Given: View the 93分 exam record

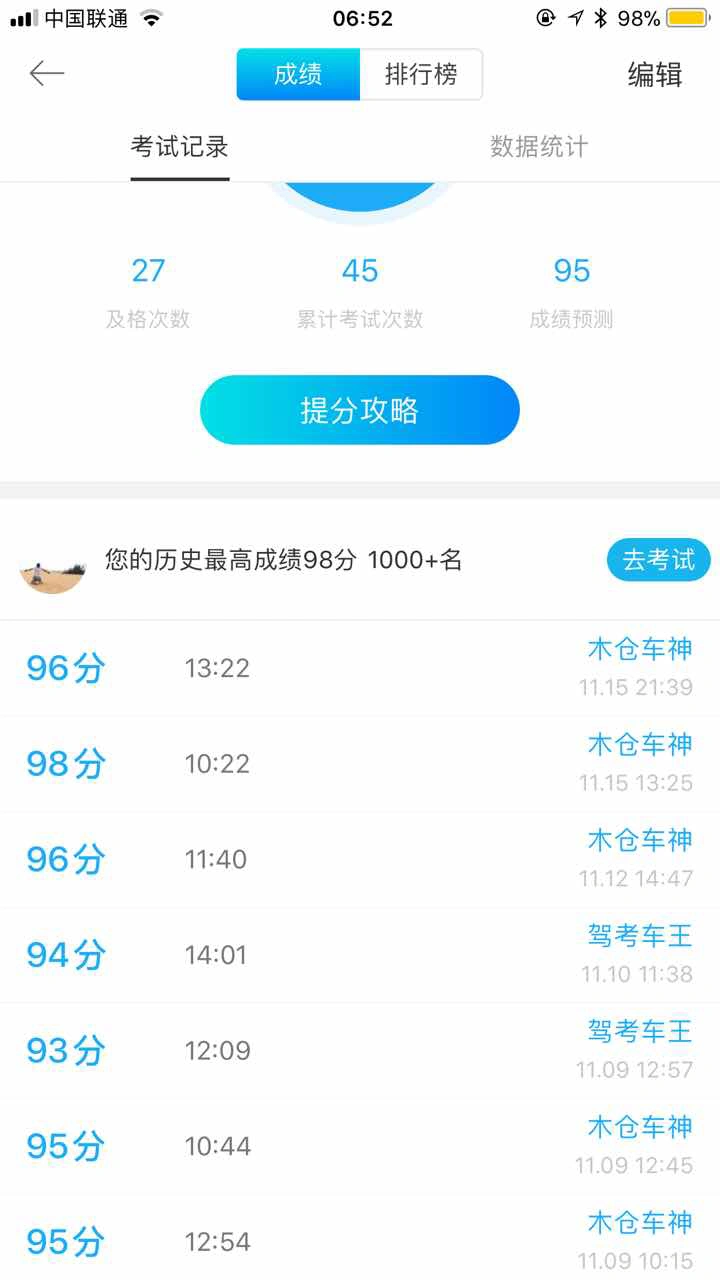Looking at the screenshot, I should point(360,1051).
